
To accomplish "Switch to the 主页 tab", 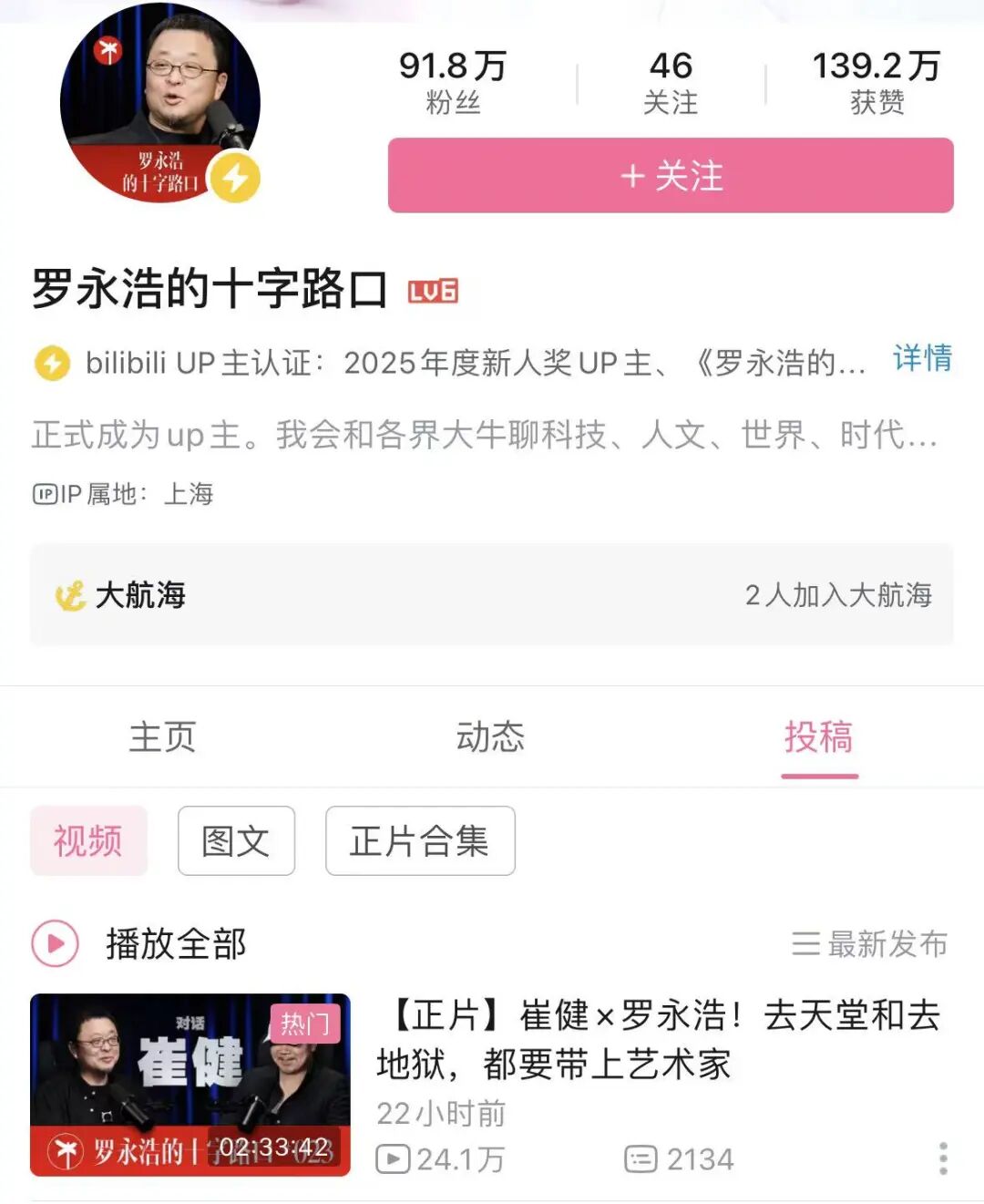I will pyautogui.click(x=162, y=736).
